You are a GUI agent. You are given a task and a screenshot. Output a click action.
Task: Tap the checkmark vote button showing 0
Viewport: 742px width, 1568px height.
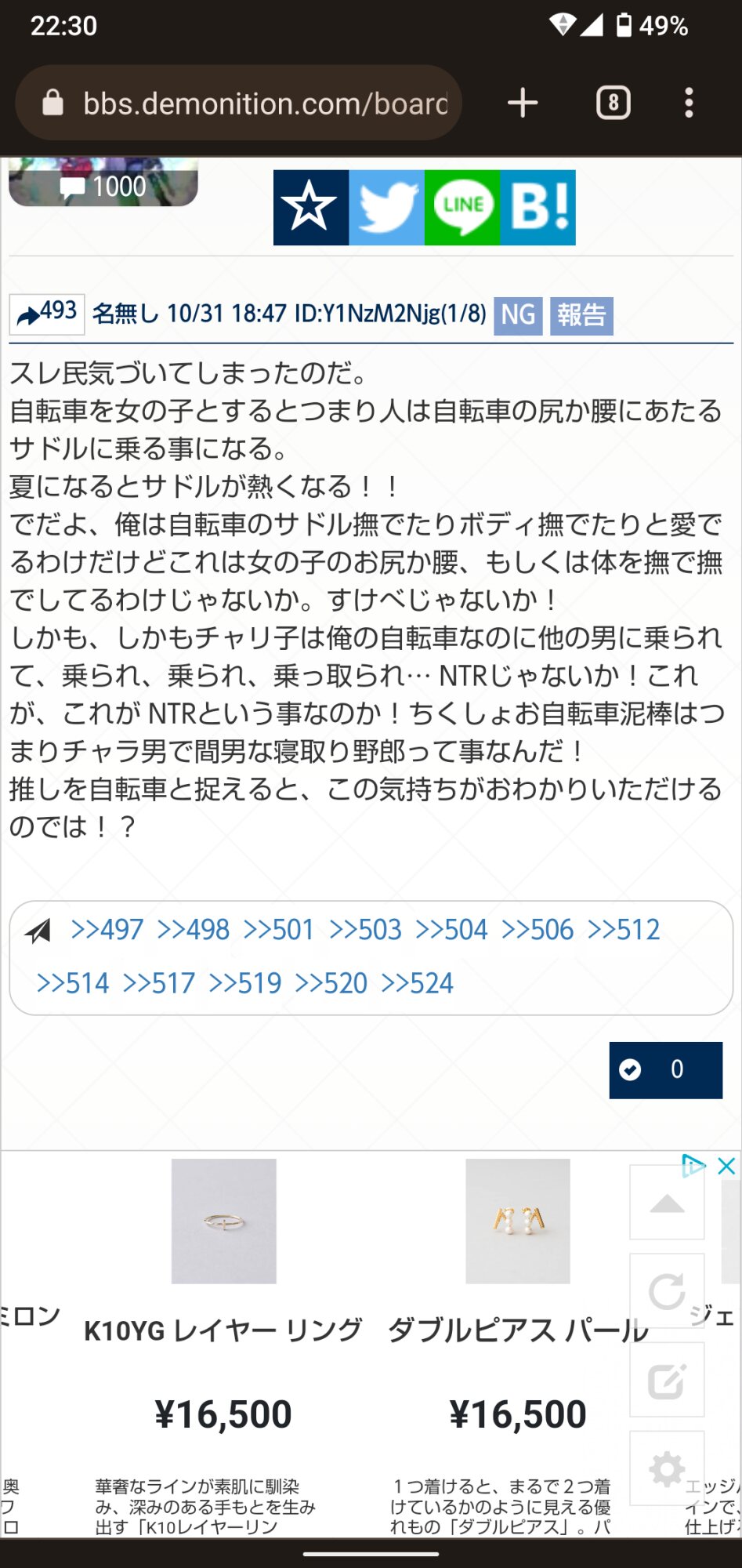point(665,1070)
